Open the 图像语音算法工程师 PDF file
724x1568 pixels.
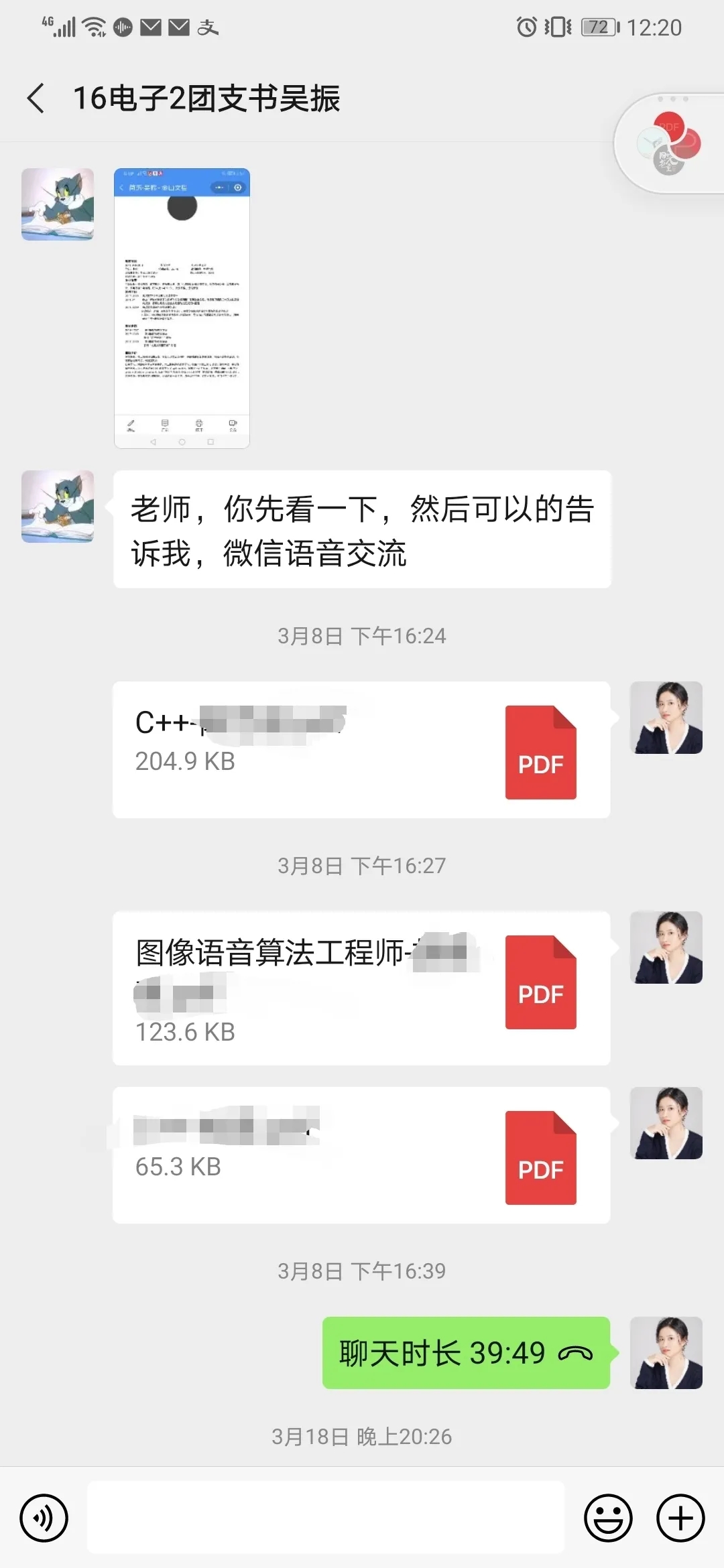[361, 988]
